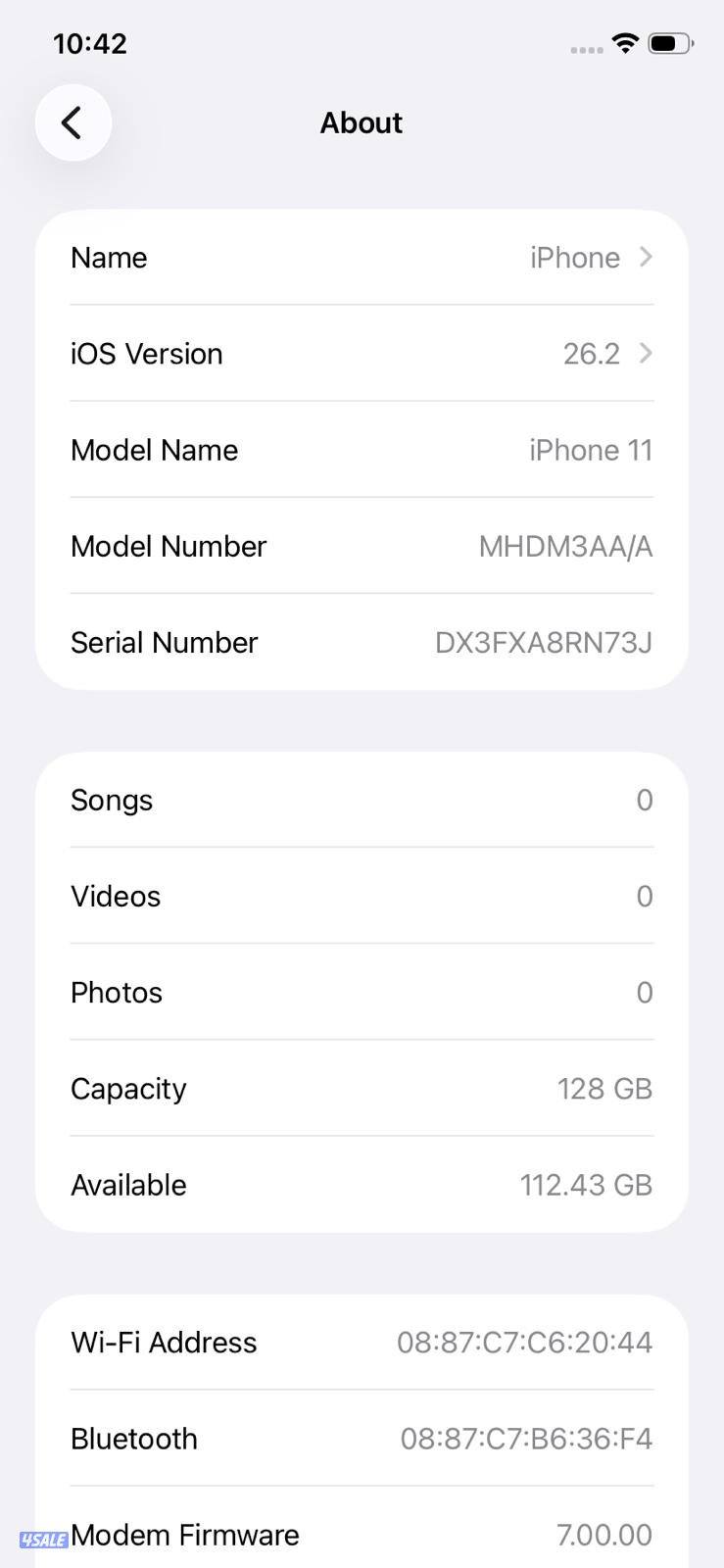Open the Name chevron to rename the iPhone
This screenshot has height=1568, width=724.
coord(645,257)
